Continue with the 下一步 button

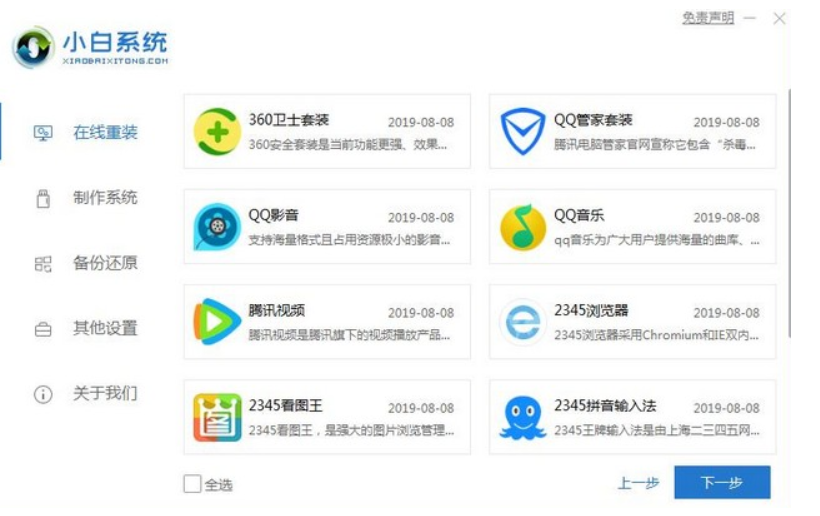[721, 483]
